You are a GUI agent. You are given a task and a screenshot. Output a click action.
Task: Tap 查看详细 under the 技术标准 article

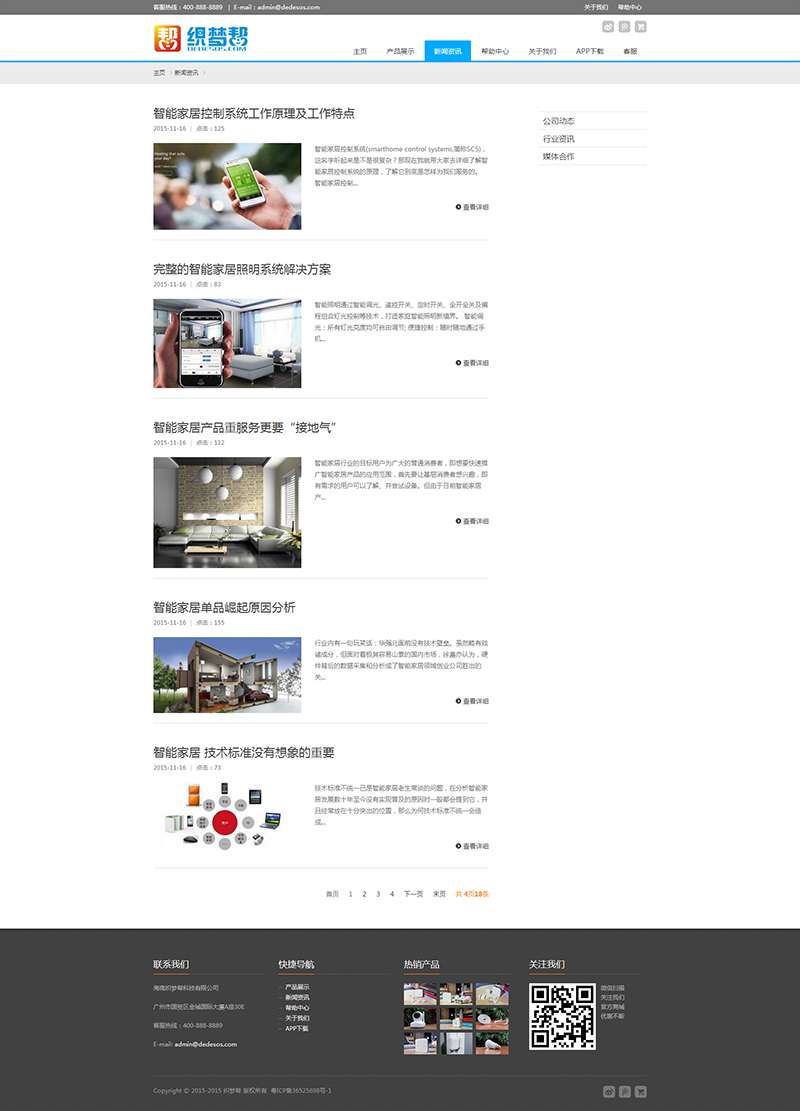pyautogui.click(x=472, y=846)
